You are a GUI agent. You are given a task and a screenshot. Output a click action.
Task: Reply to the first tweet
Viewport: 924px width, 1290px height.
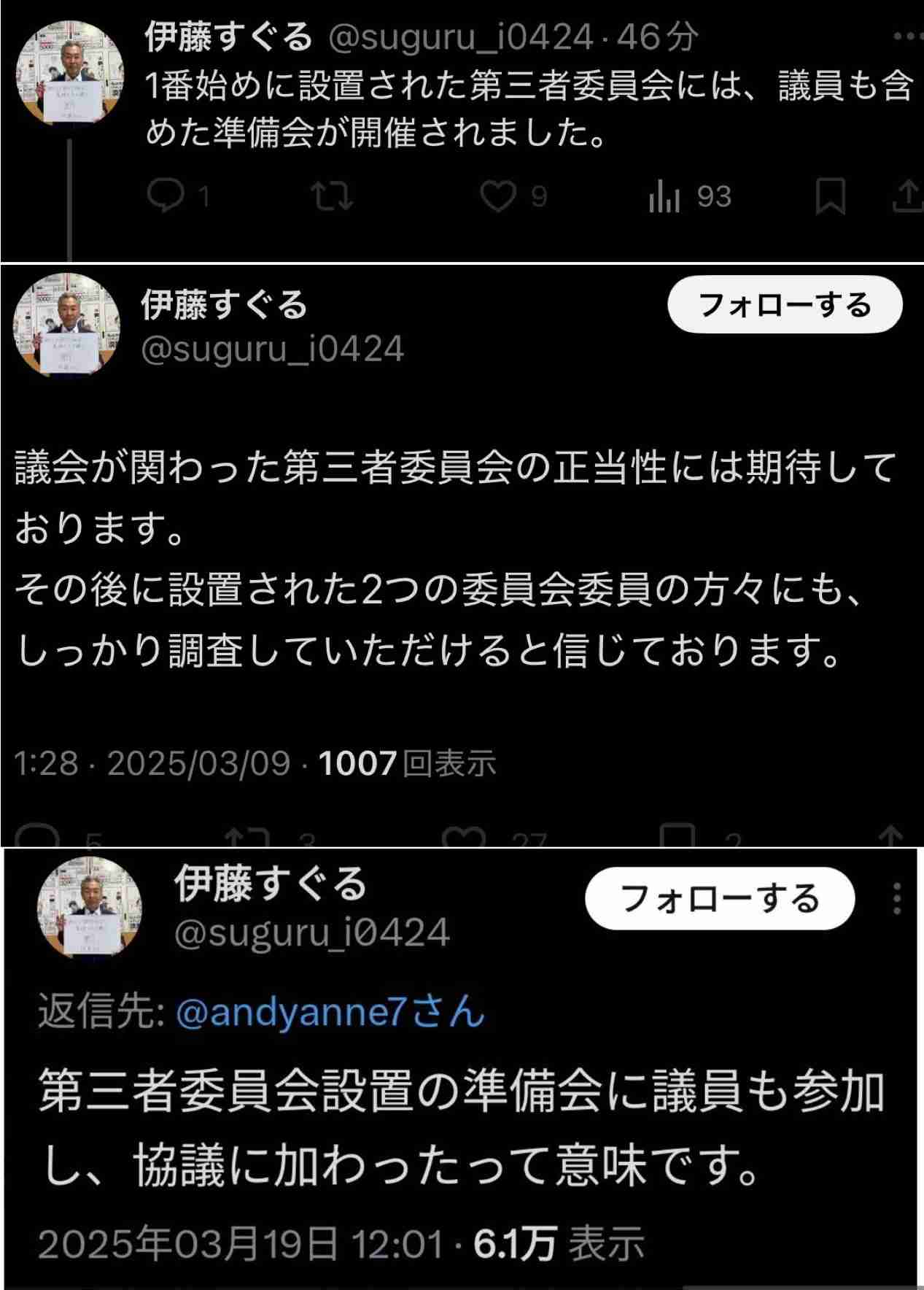click(166, 193)
